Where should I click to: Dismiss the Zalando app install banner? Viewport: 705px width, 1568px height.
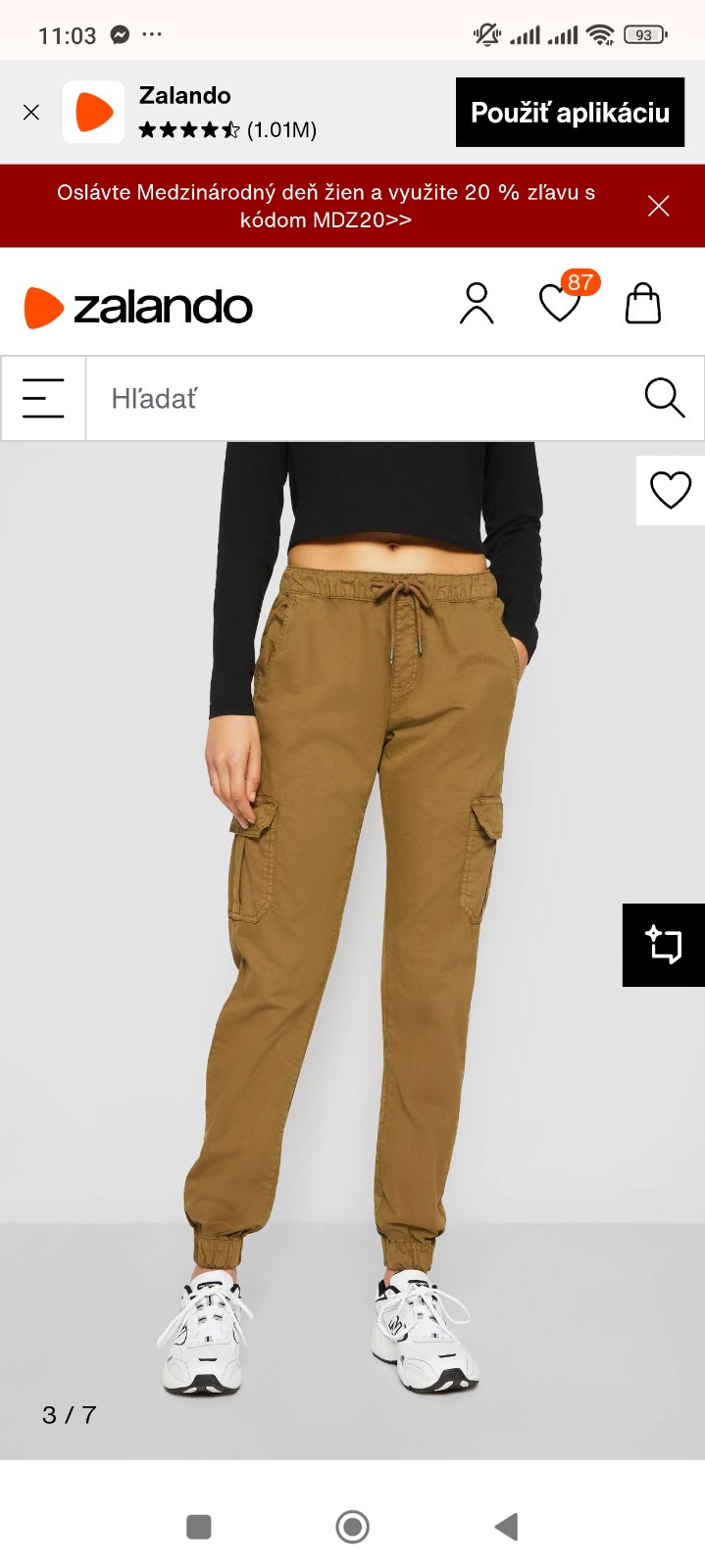click(31, 113)
